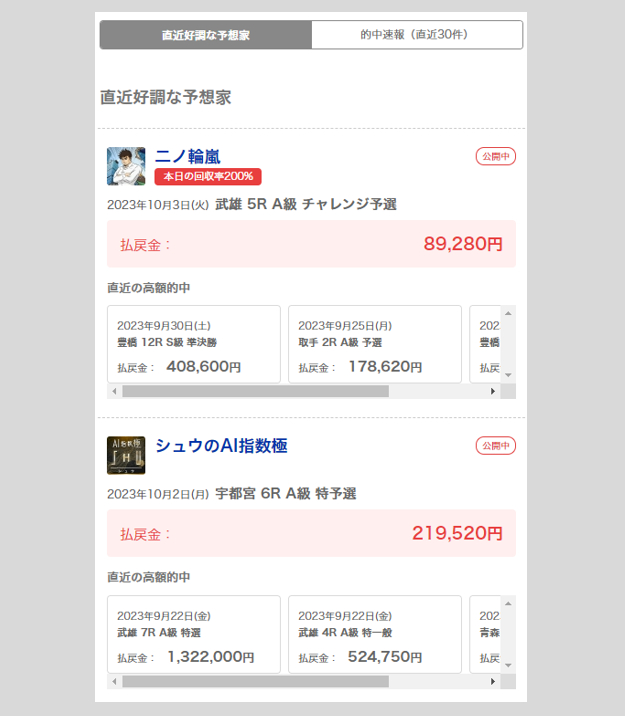
Task: Tap シュウのAI指数極's avatar image
Action: point(126,455)
